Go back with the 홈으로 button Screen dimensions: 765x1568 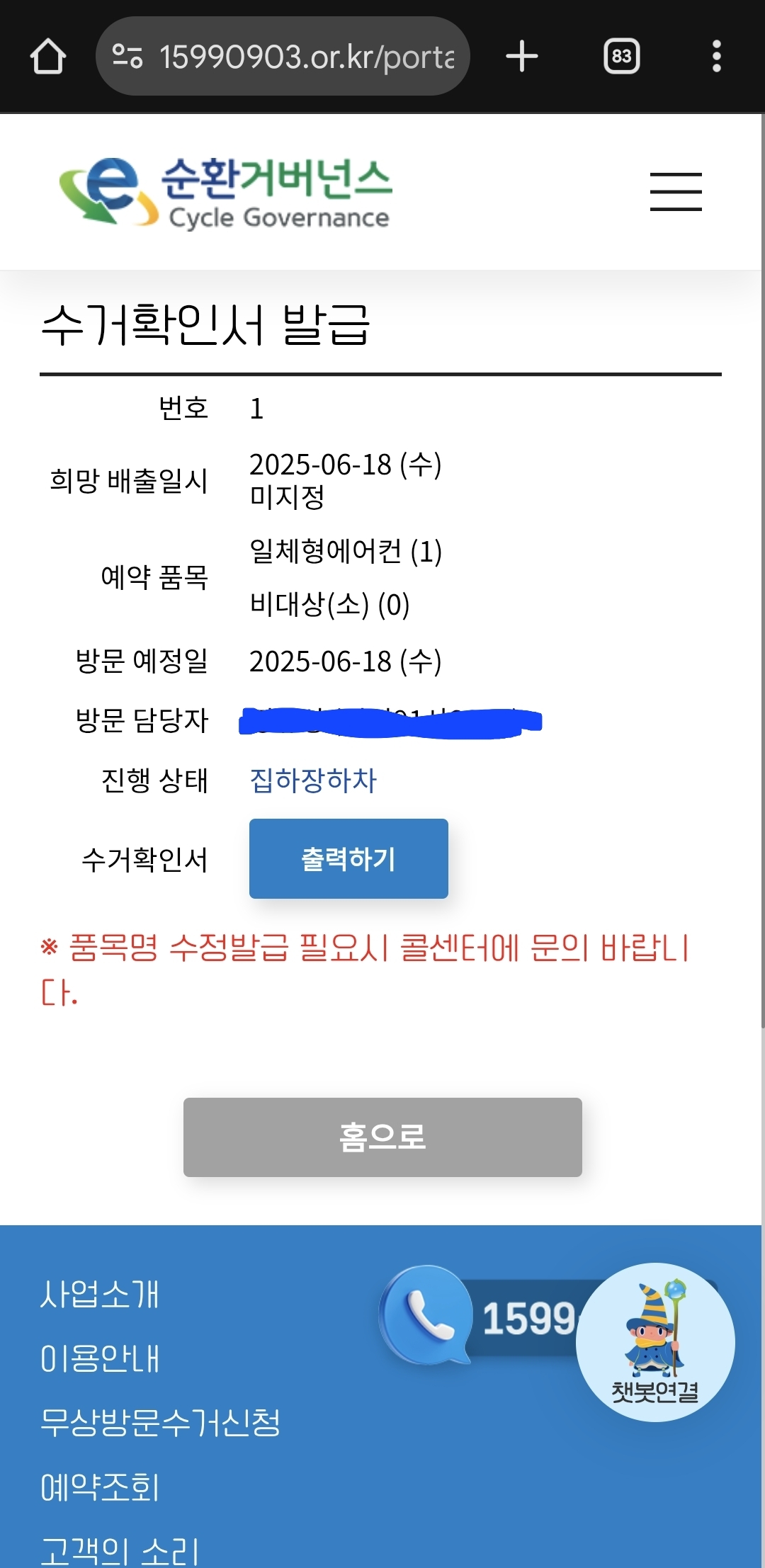click(x=382, y=1137)
